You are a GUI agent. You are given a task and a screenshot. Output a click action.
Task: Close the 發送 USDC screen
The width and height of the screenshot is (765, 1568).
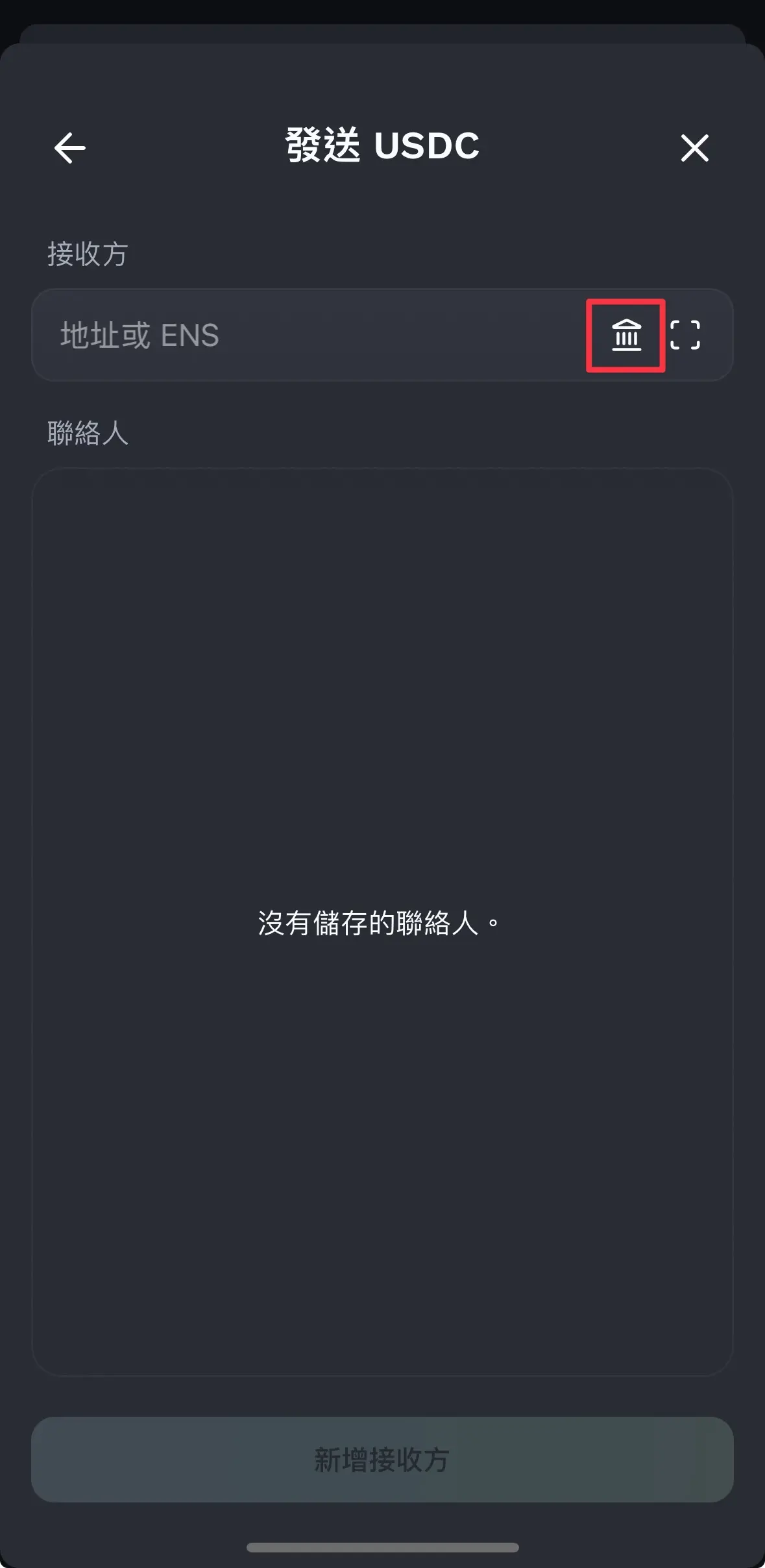(694, 147)
